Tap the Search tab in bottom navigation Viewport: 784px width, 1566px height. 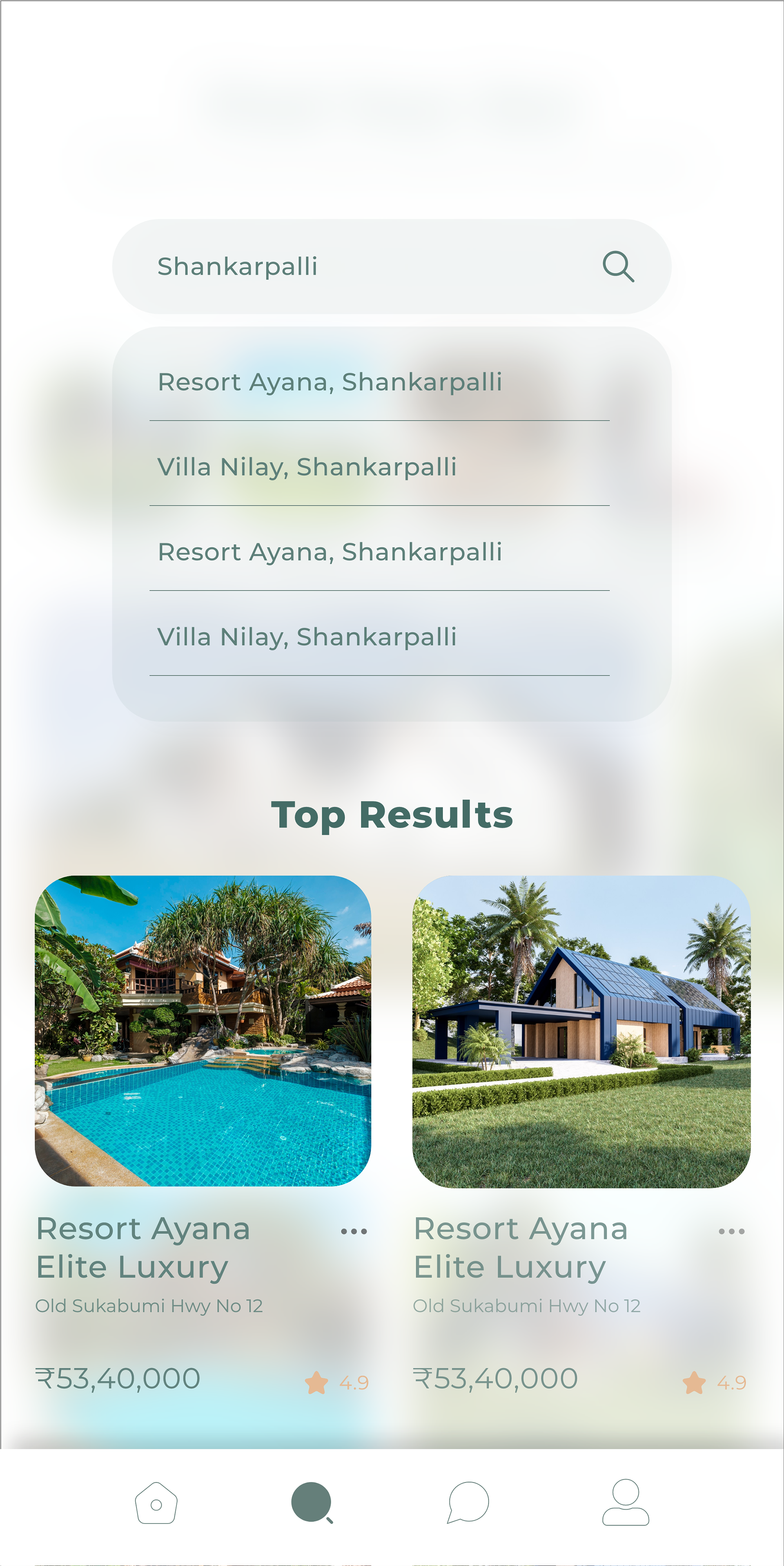click(x=312, y=1503)
